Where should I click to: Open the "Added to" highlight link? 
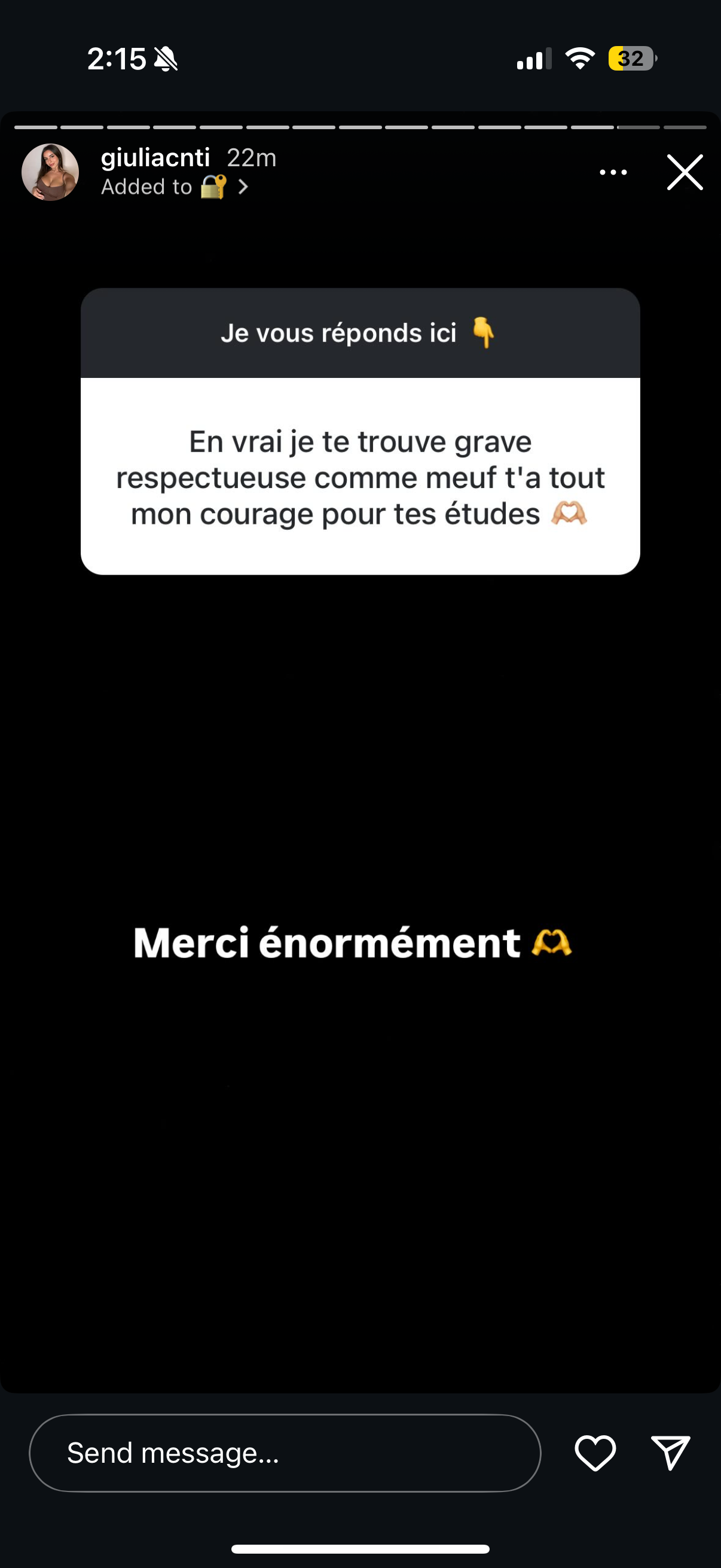[175, 187]
